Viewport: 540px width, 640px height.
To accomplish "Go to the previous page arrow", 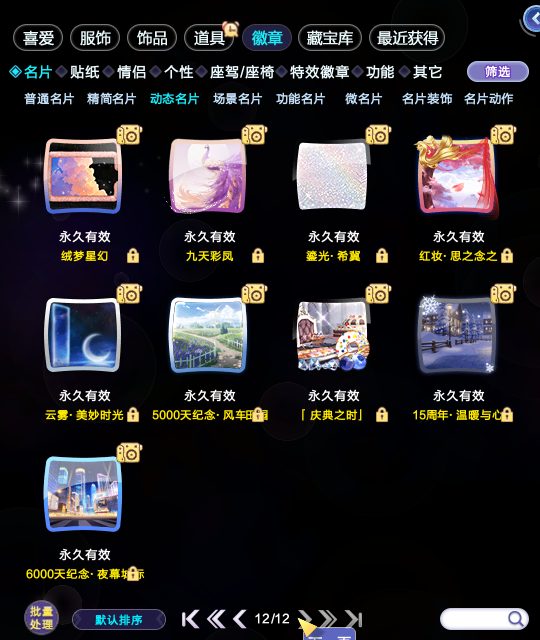I will click(x=240, y=619).
